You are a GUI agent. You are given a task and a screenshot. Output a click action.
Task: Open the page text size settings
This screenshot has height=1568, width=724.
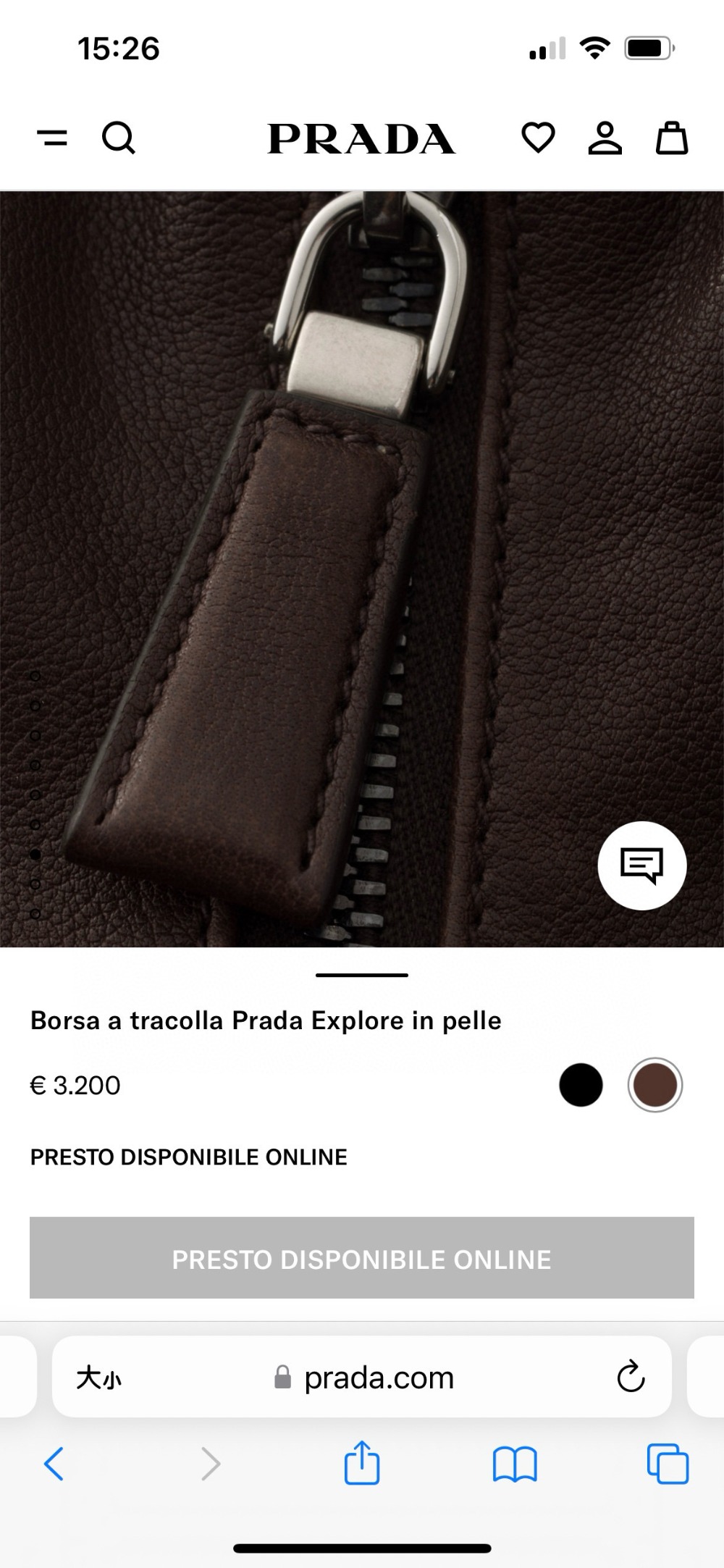pyautogui.click(x=99, y=1377)
